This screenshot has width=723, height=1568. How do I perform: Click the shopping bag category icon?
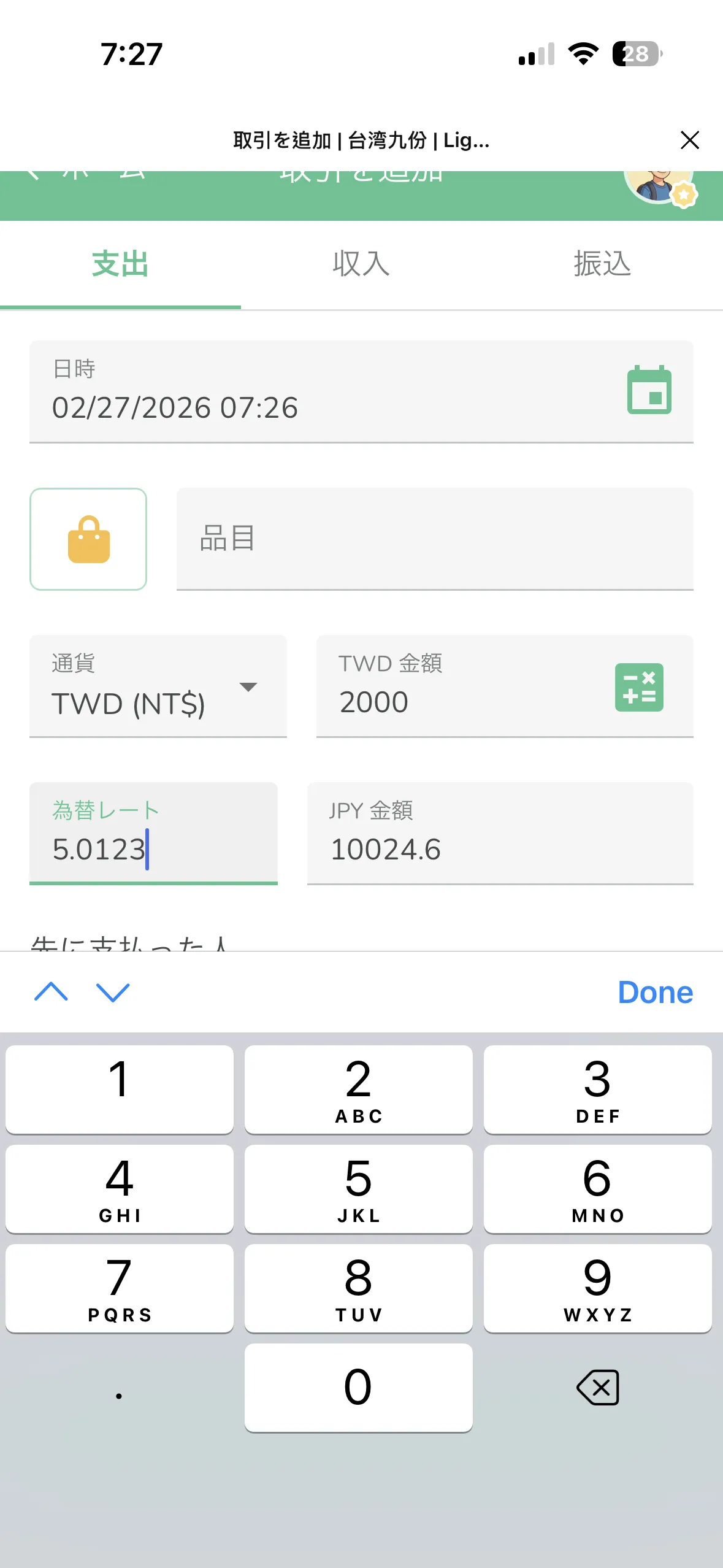click(88, 539)
